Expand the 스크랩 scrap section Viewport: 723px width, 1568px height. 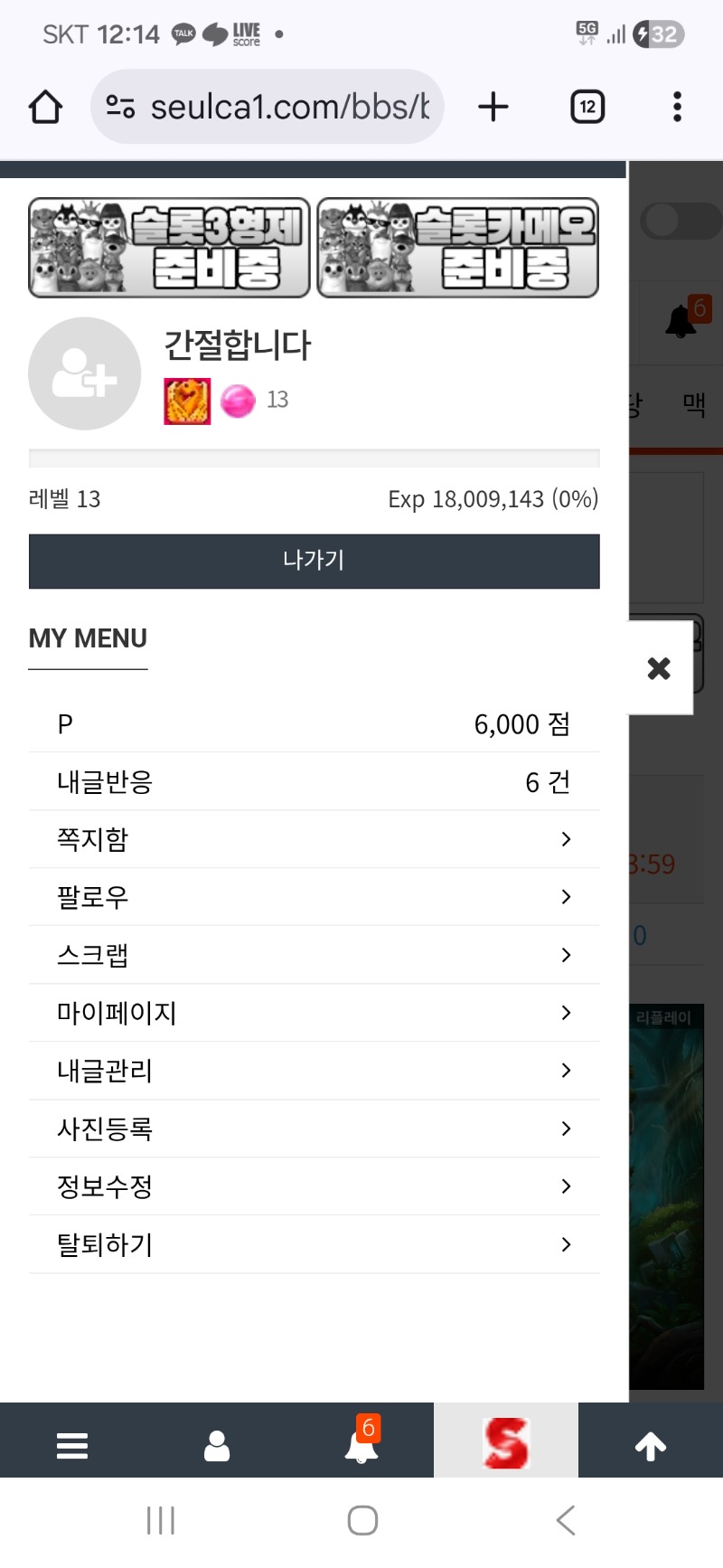coord(314,955)
